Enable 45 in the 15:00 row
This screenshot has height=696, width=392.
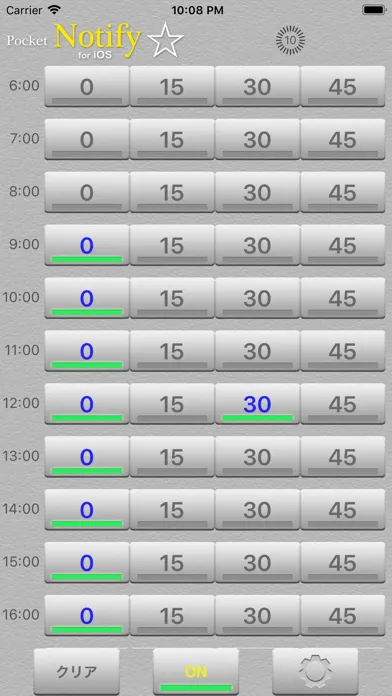[343, 562]
